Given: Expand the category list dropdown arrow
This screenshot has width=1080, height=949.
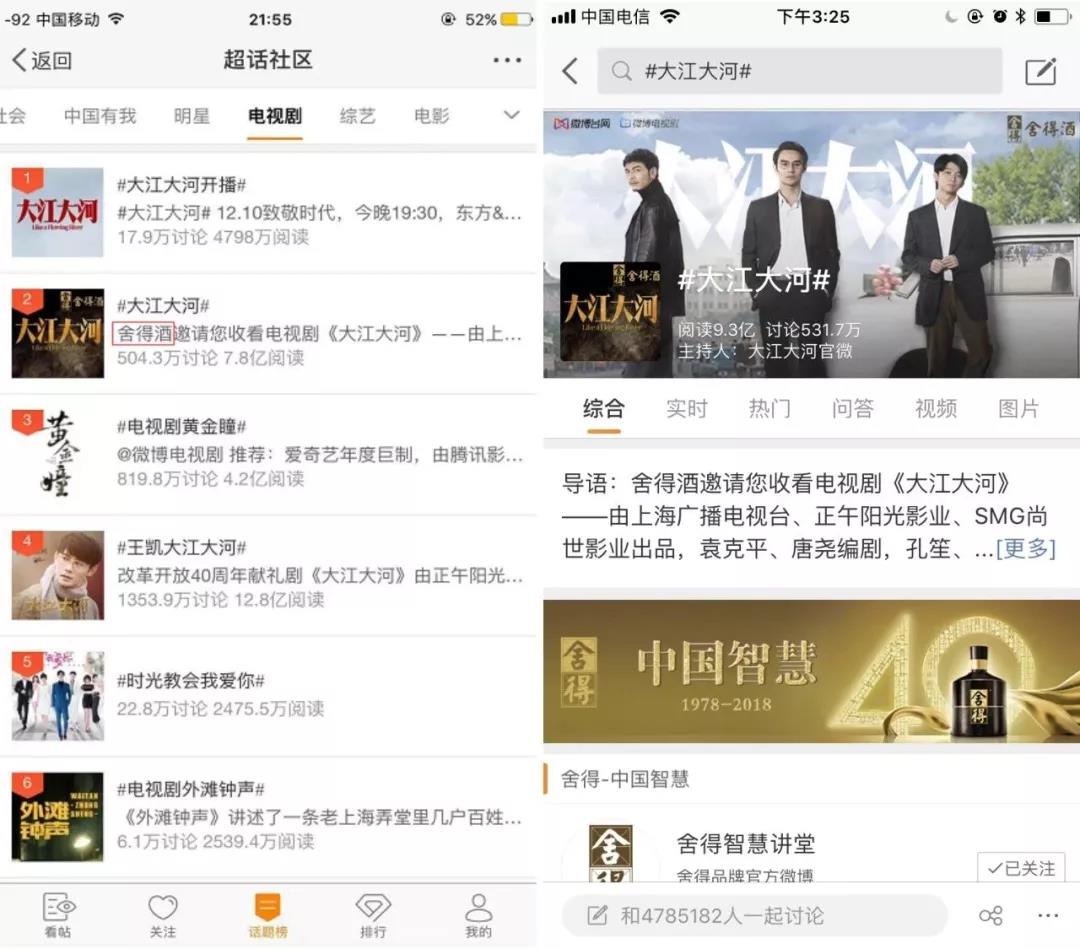Looking at the screenshot, I should [x=511, y=116].
